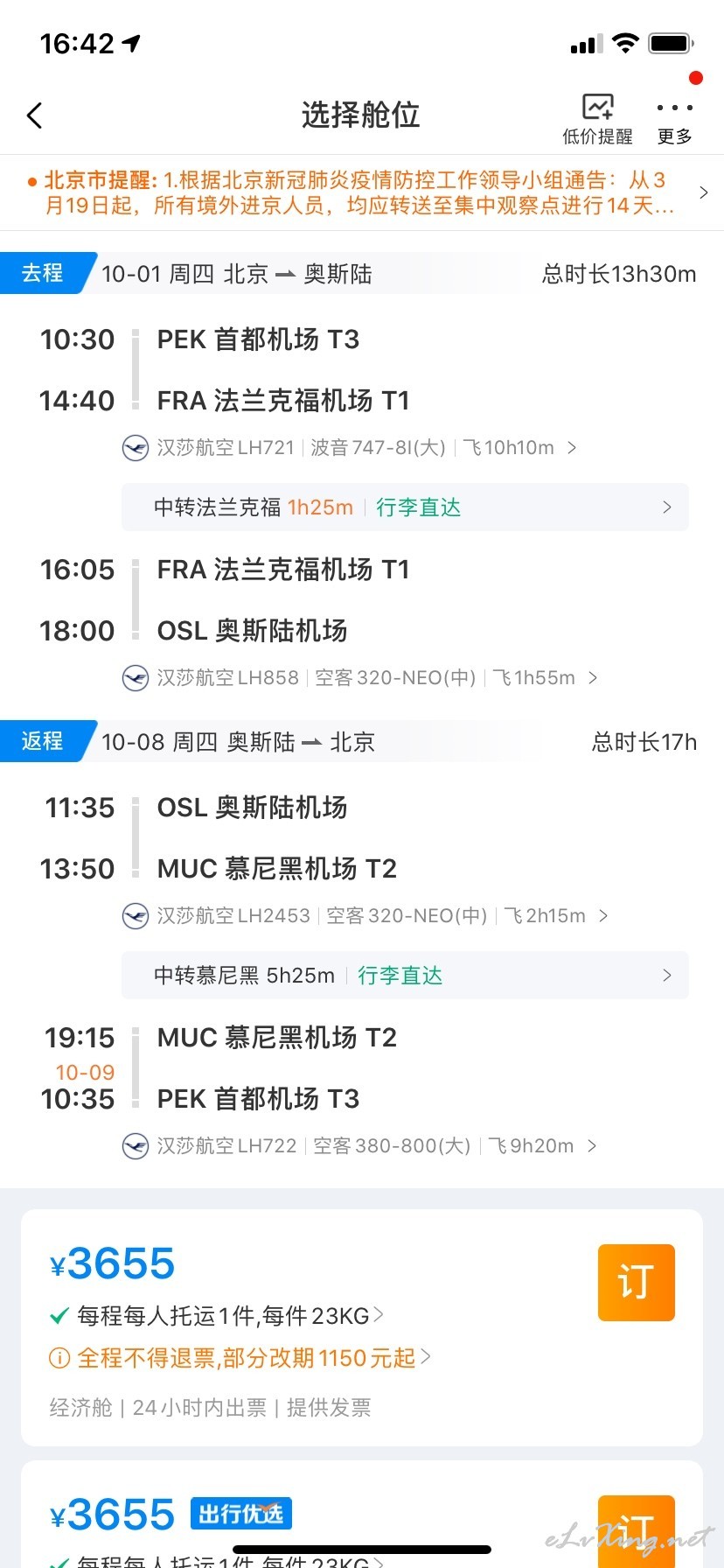View details of flight LH721
The height and width of the screenshot is (1568, 724).
[349, 448]
